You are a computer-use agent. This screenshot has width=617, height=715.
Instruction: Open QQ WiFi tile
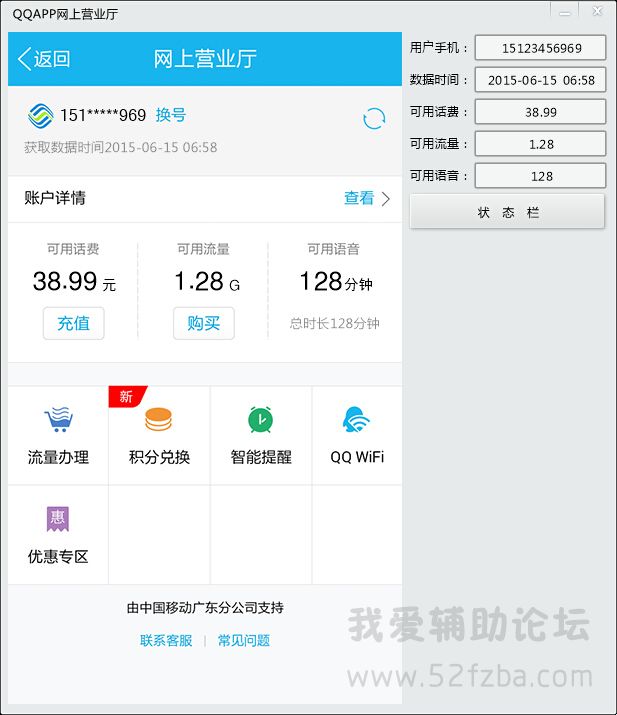[357, 436]
